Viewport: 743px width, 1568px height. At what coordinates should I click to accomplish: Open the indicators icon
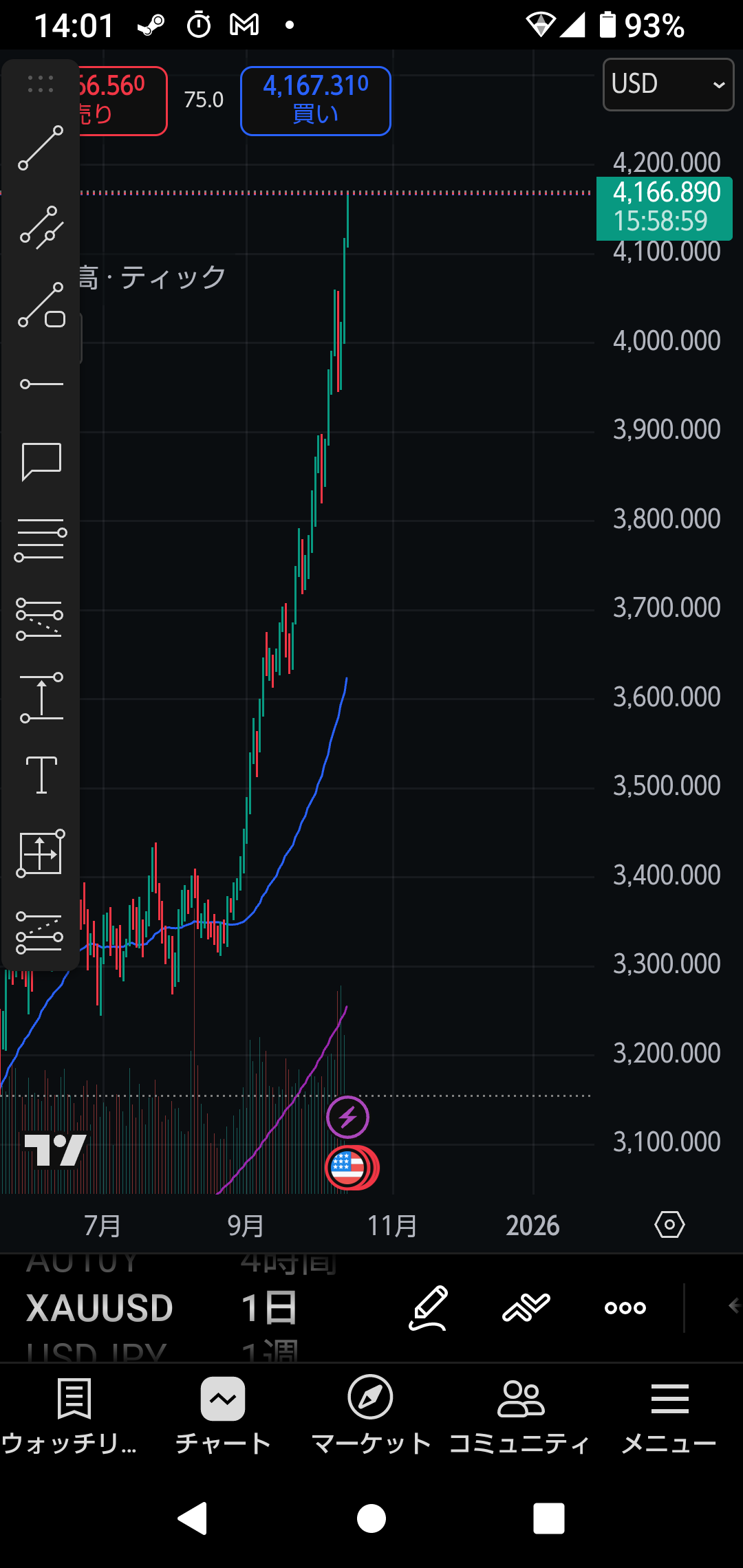click(x=526, y=1307)
